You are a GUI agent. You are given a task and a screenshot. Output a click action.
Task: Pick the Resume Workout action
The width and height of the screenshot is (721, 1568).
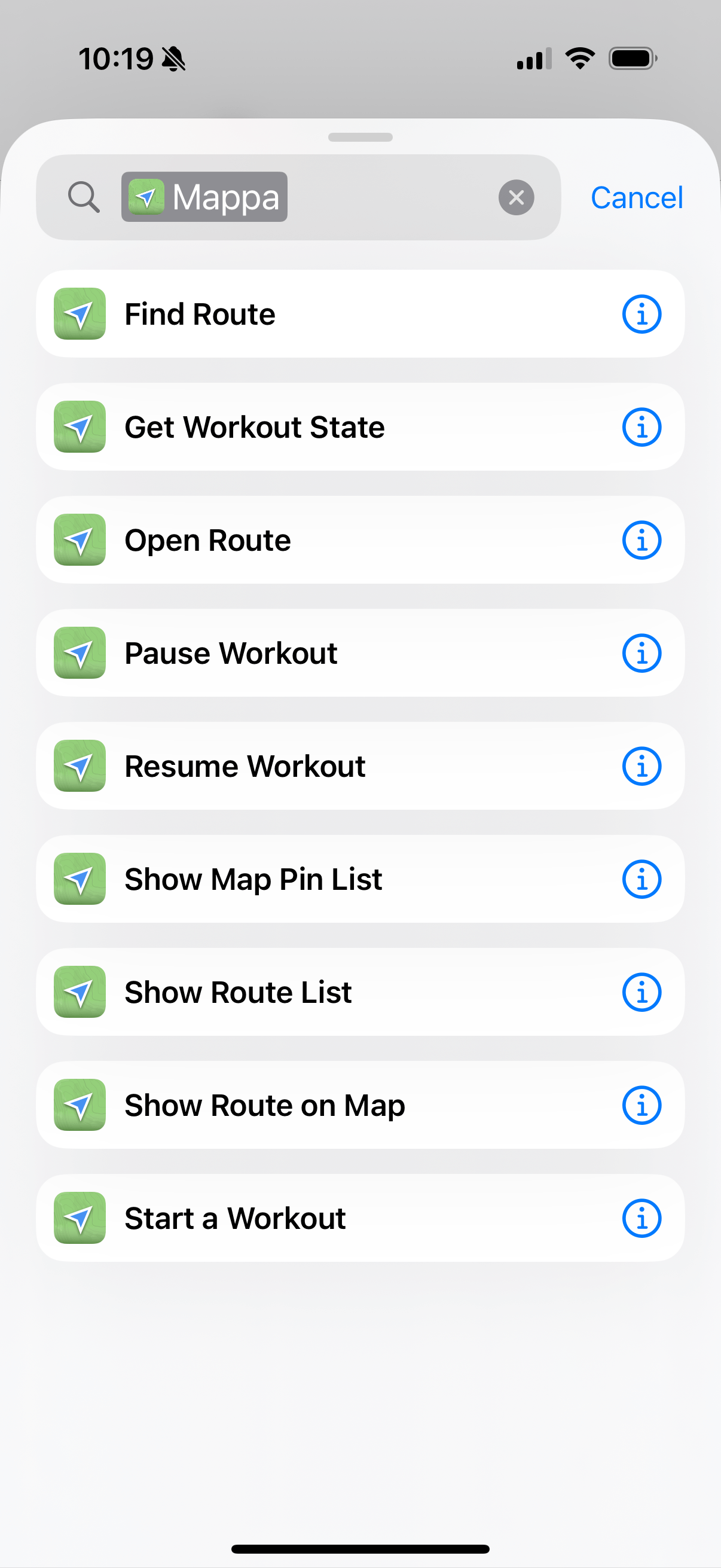304,765
